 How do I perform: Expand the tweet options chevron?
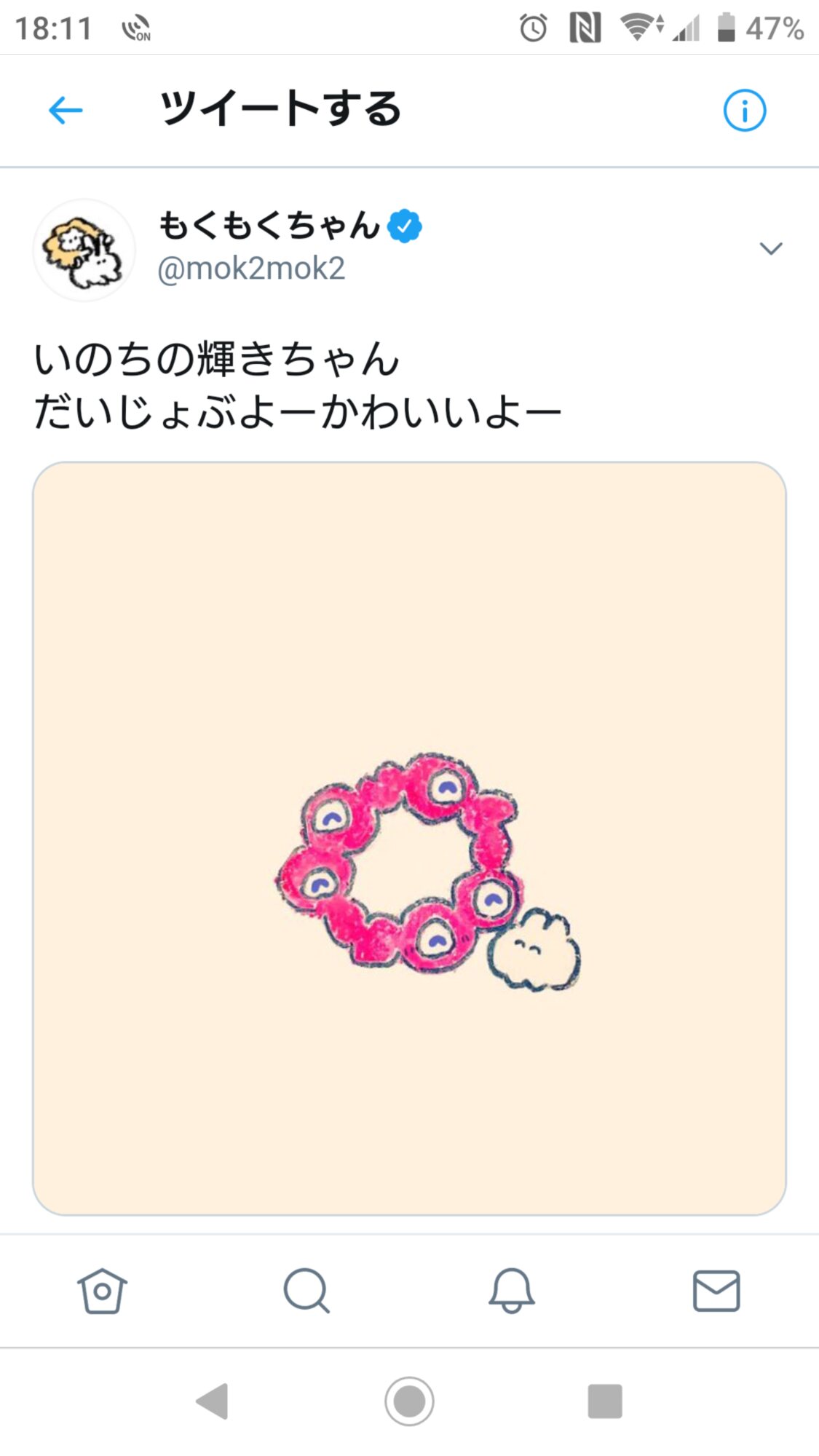pos(770,248)
